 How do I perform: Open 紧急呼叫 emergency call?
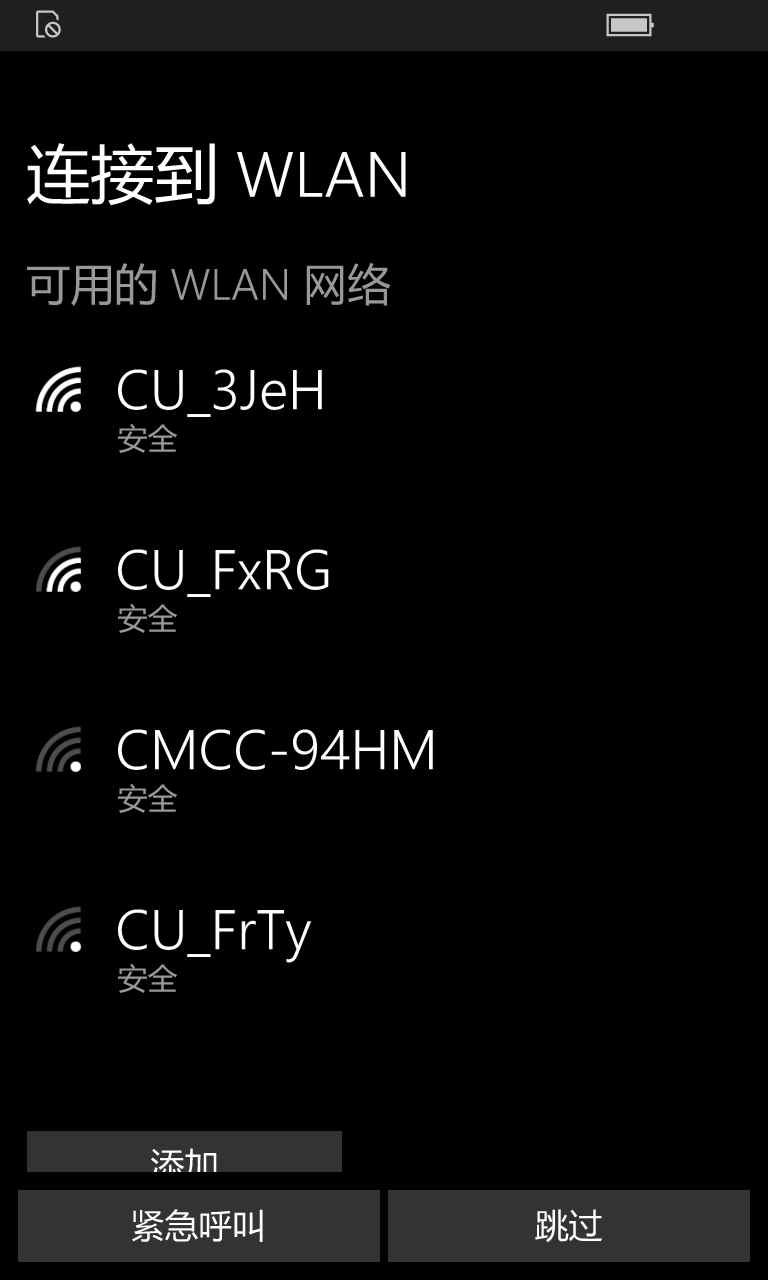[199, 1226]
